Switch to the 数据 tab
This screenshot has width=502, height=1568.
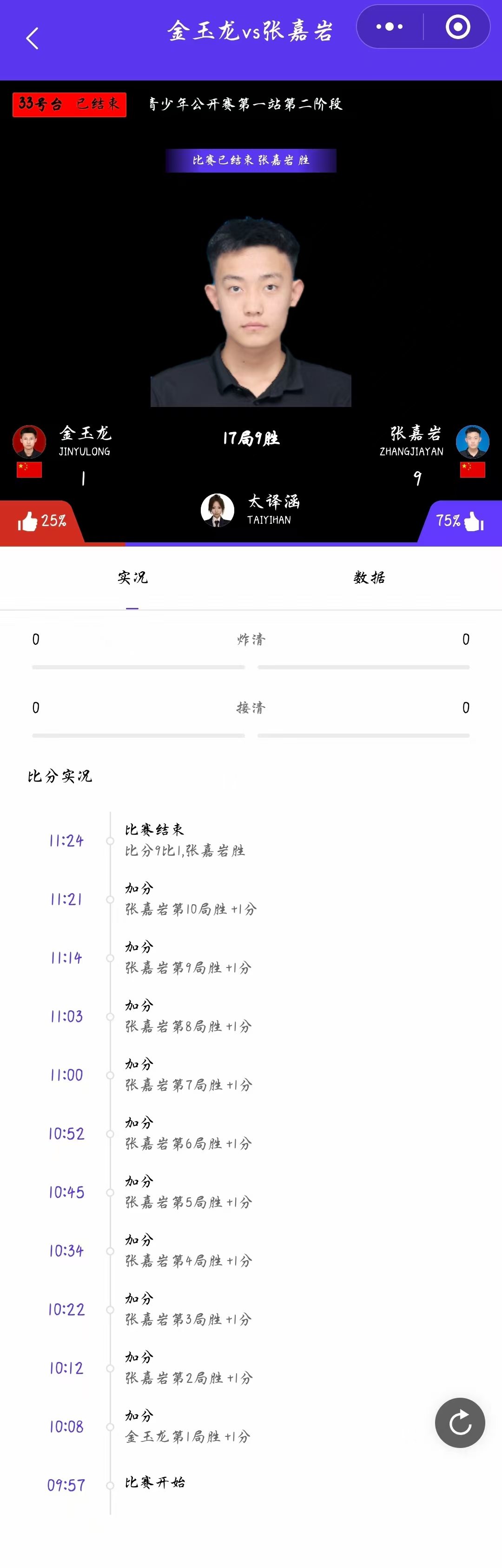coord(369,577)
